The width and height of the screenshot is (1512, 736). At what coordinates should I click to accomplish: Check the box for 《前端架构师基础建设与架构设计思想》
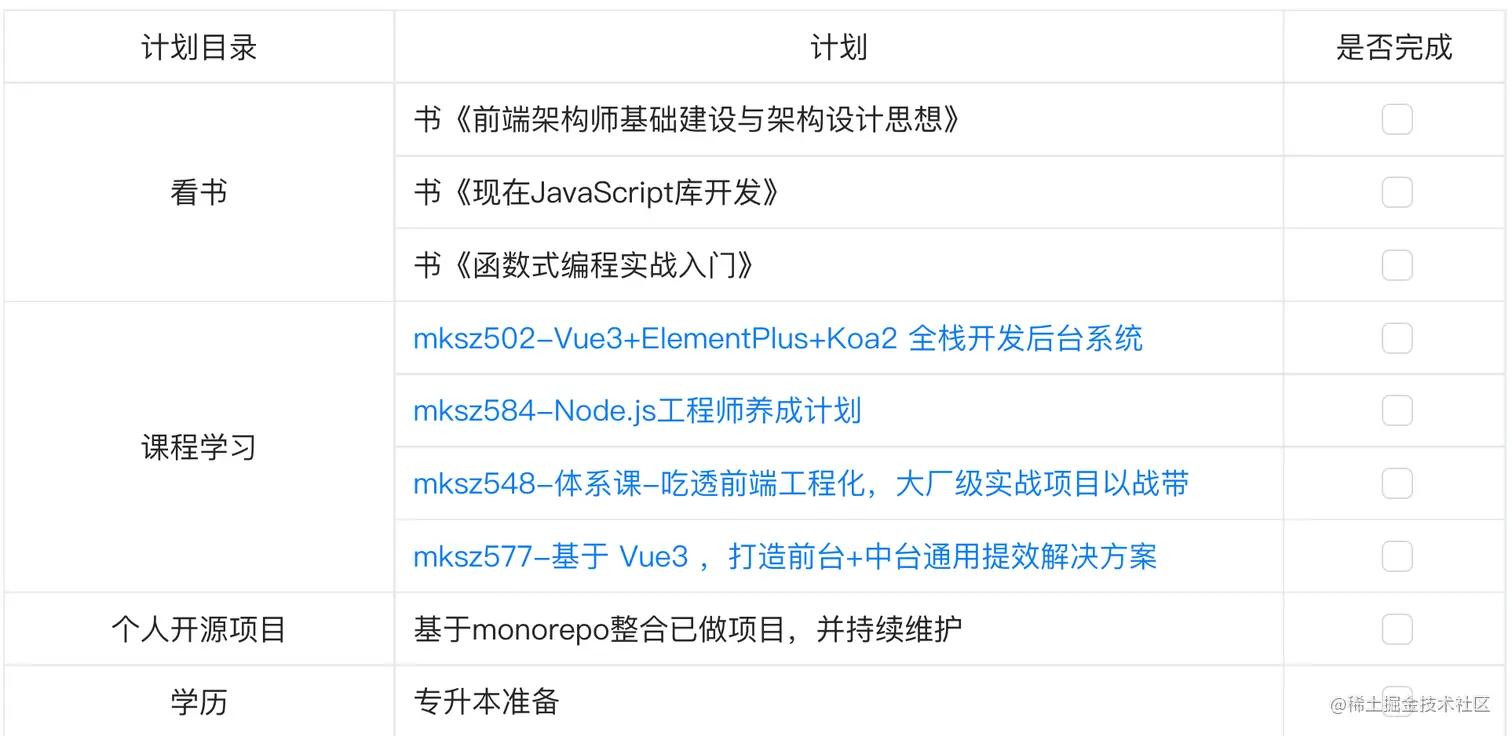[1397, 120]
